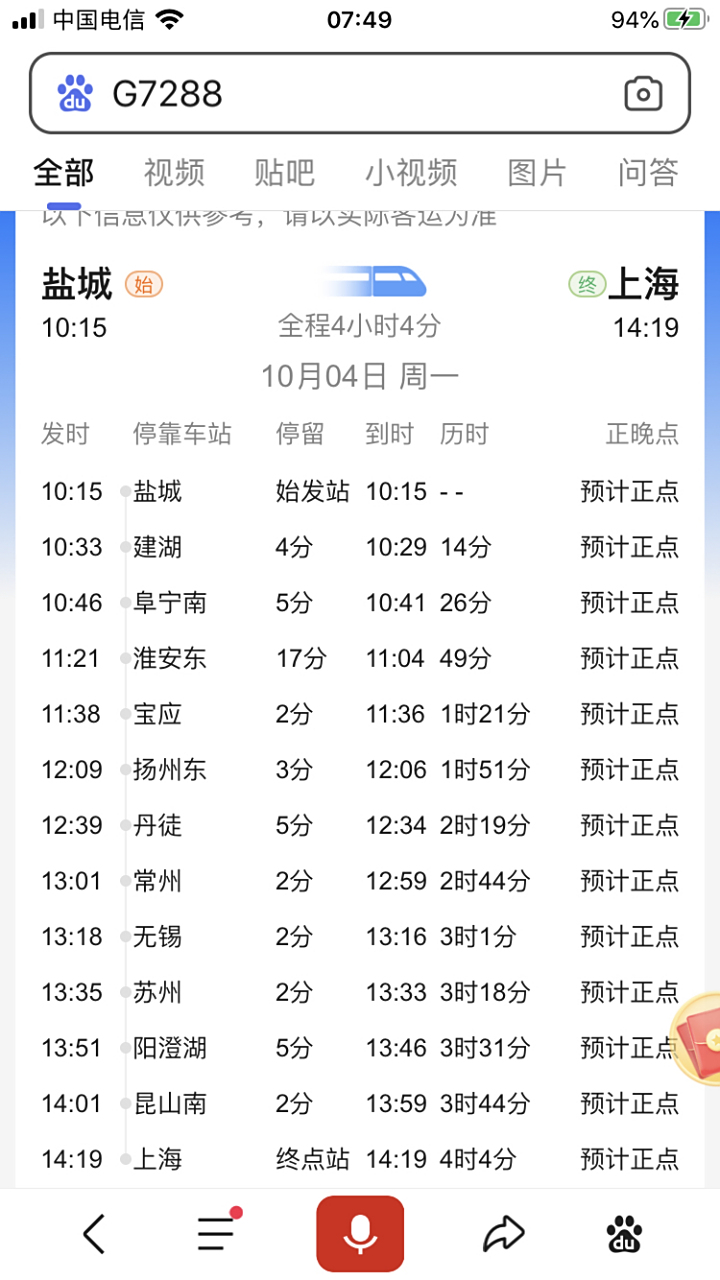Tap the camera icon for image search
The image size is (720, 1280).
[644, 92]
